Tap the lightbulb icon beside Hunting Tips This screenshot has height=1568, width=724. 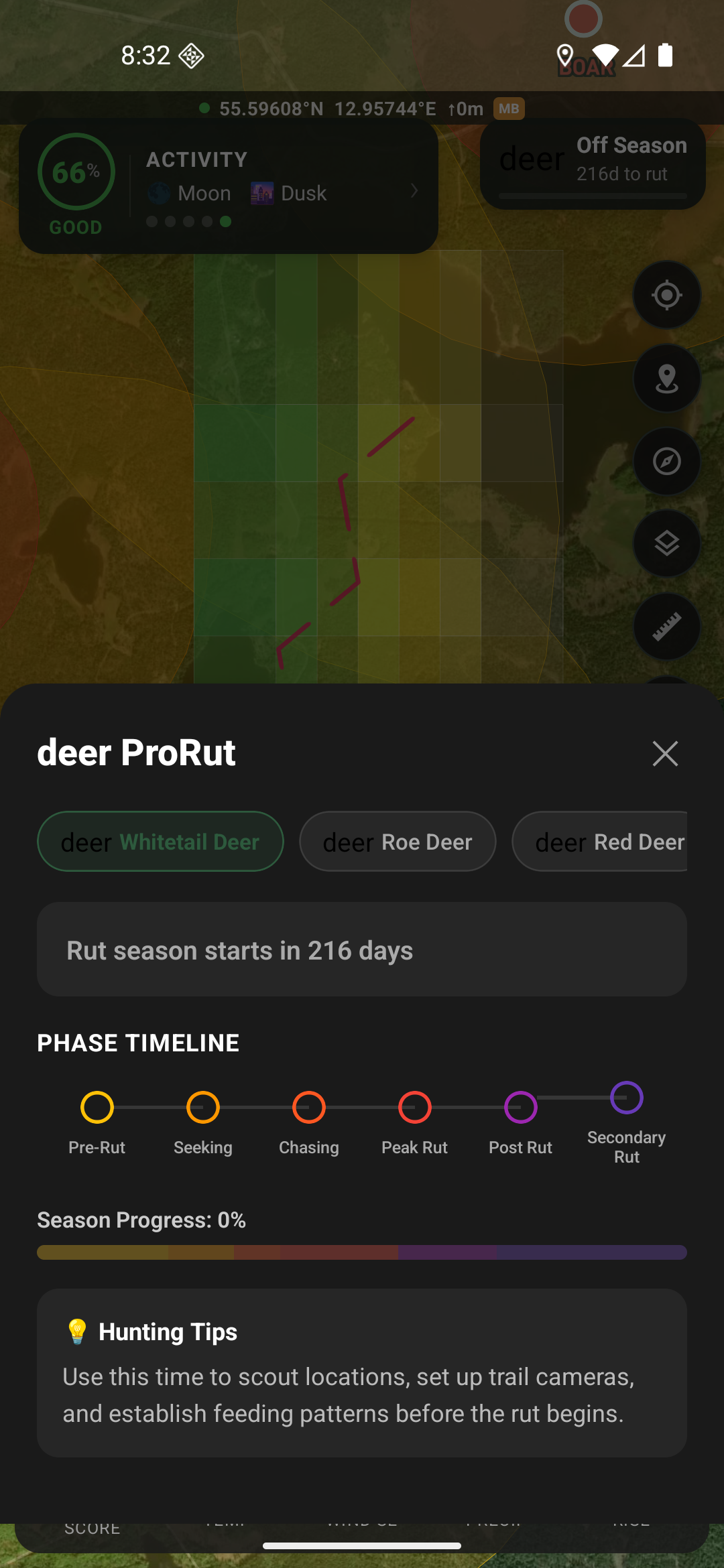coord(78,1331)
